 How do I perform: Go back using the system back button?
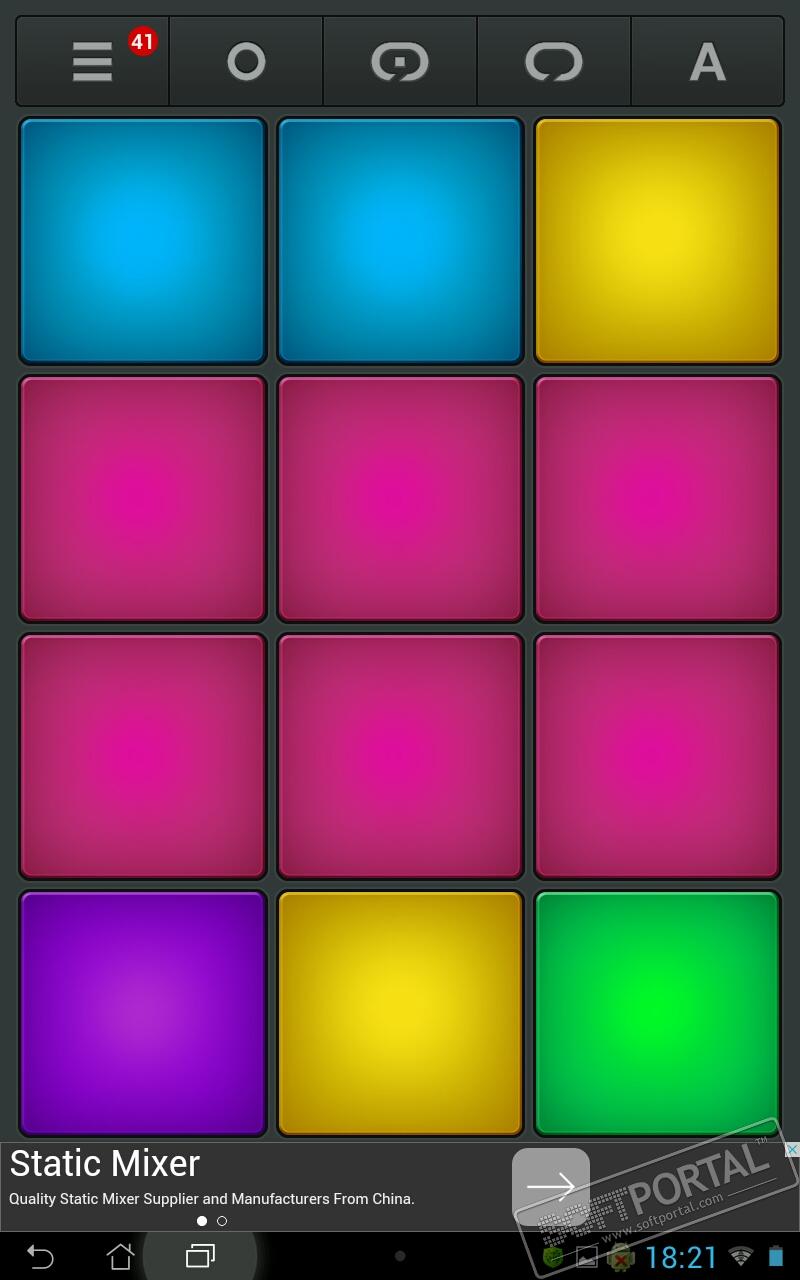[x=40, y=1256]
